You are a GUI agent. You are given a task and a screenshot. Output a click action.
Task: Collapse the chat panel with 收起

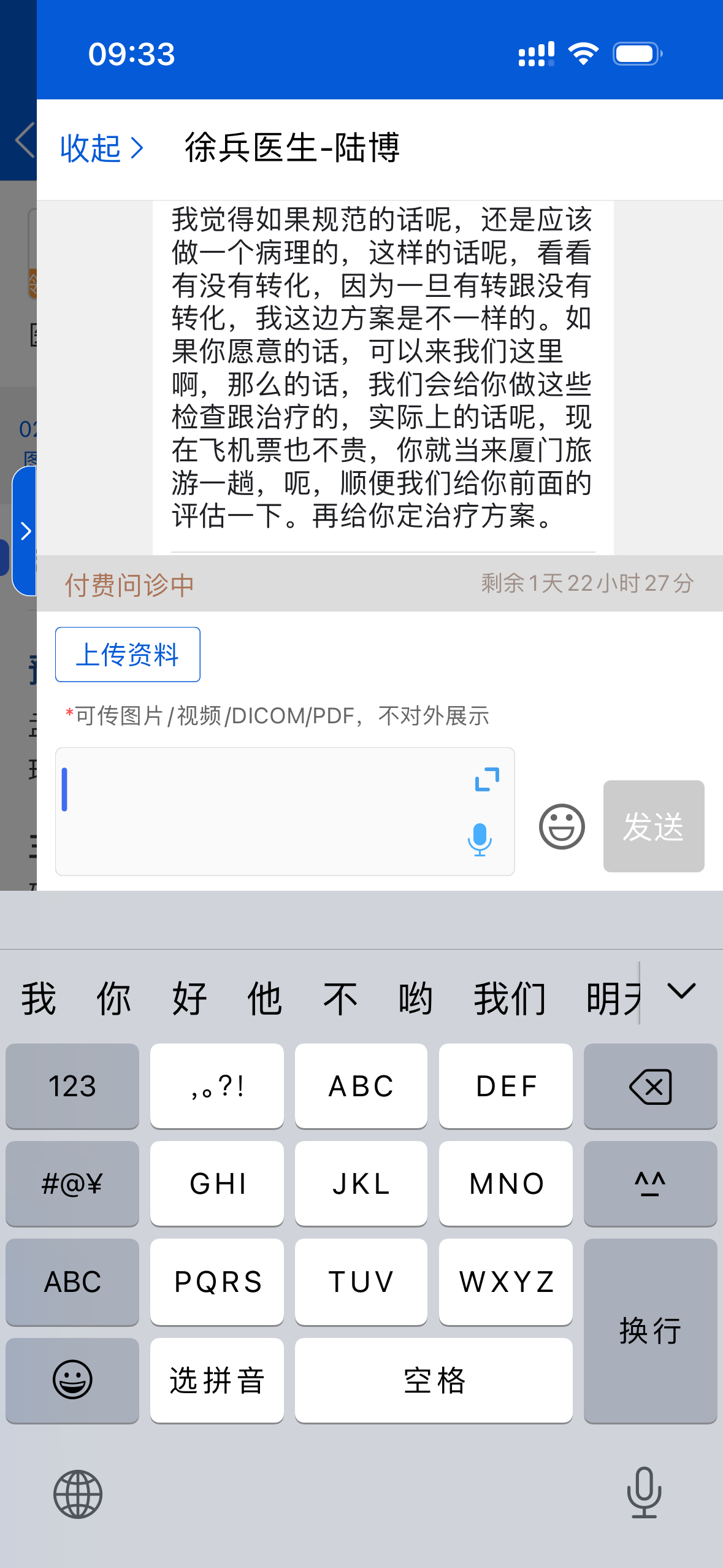click(x=101, y=148)
